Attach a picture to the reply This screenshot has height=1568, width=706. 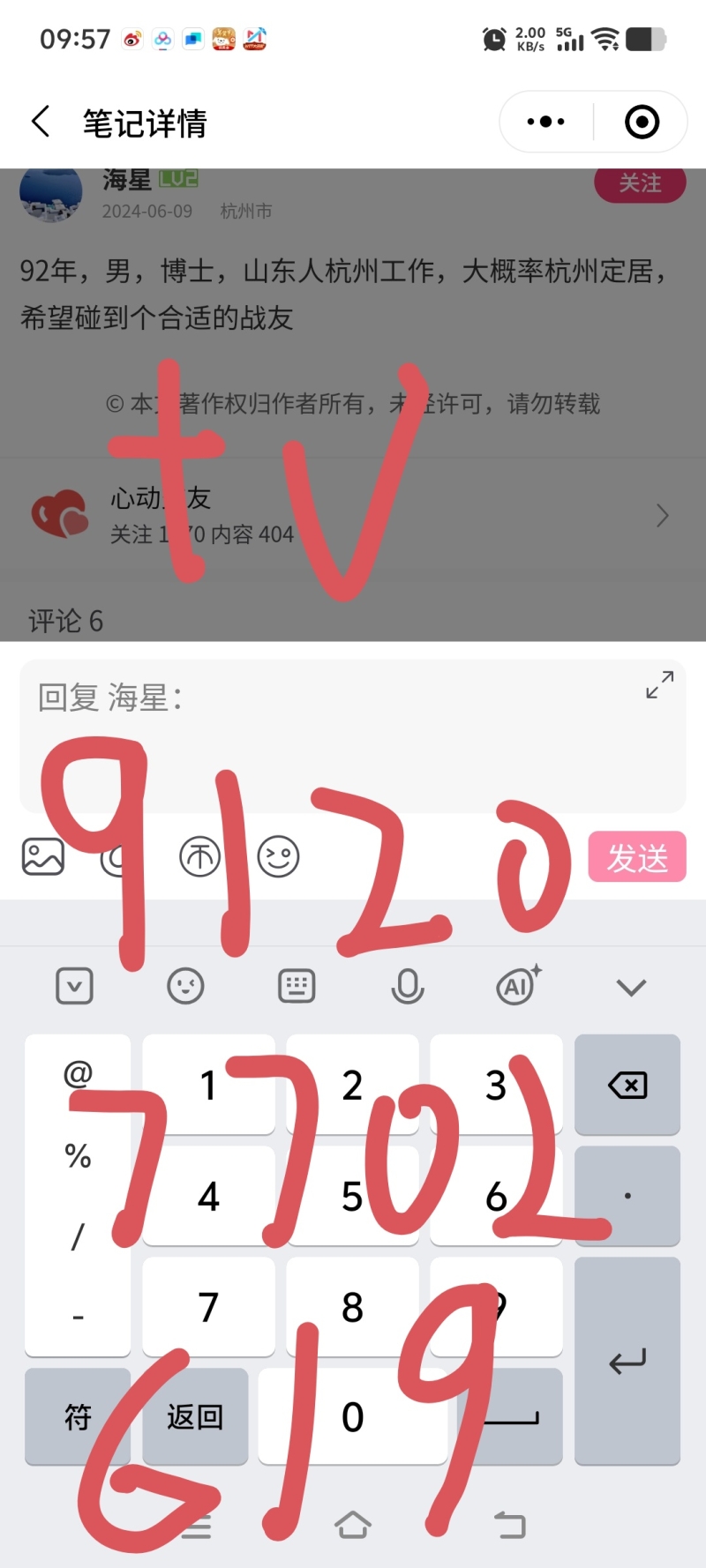pos(43,856)
